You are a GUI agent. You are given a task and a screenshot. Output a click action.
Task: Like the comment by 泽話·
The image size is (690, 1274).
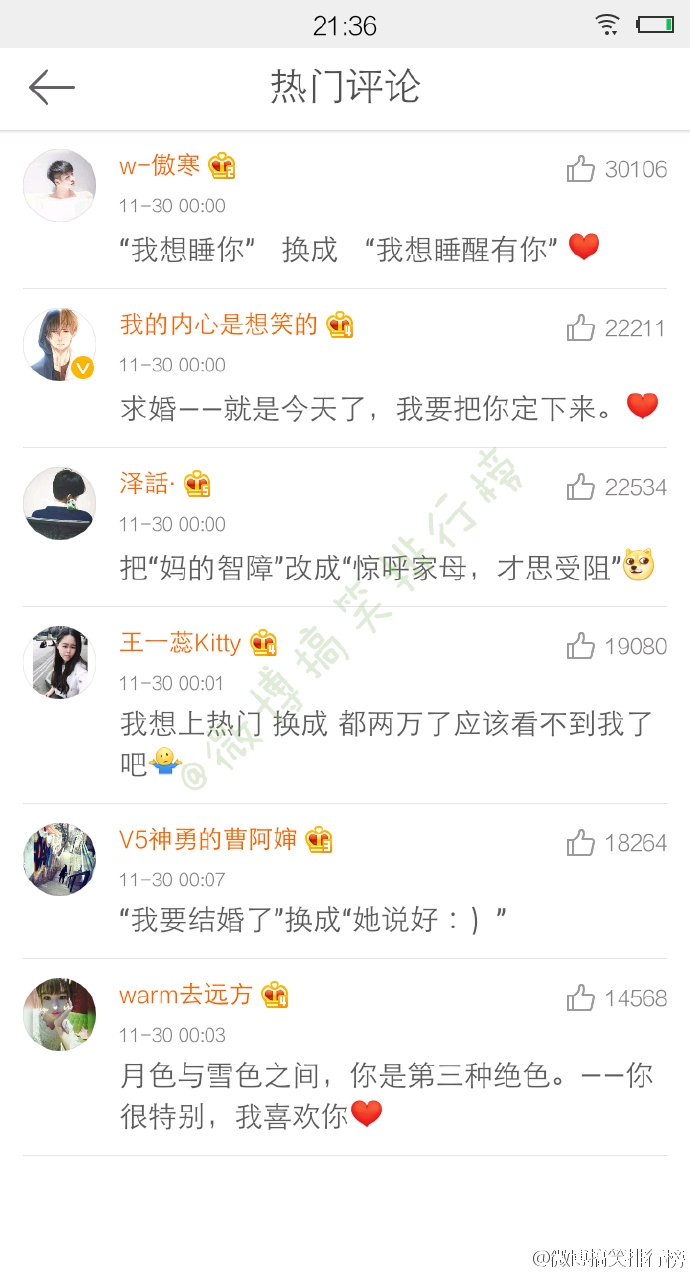[x=581, y=487]
